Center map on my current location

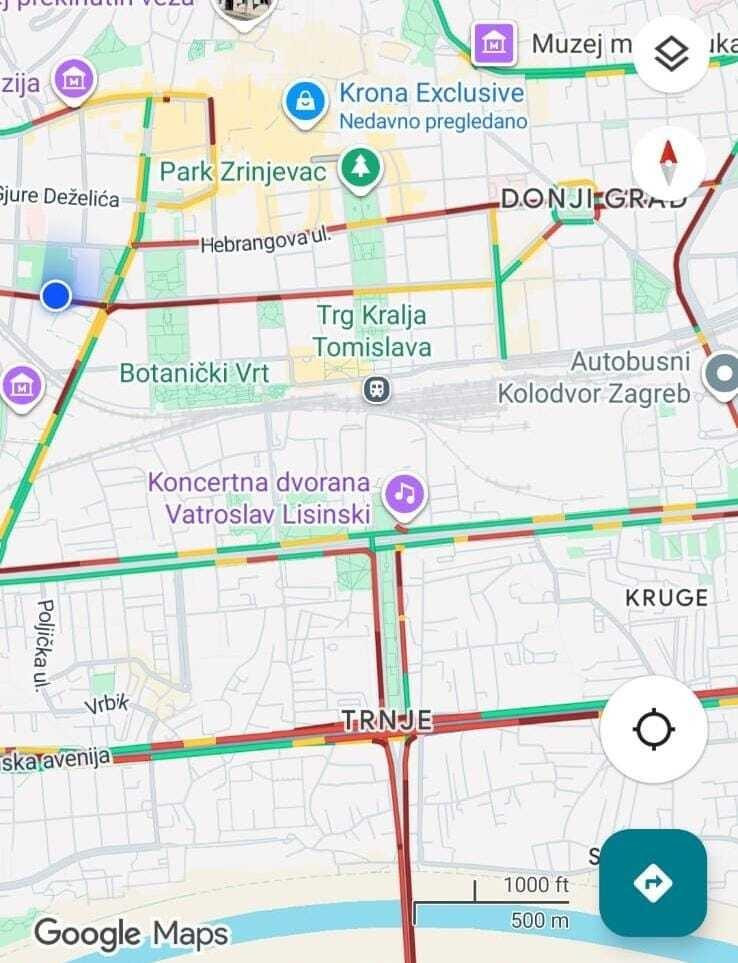coord(654,728)
